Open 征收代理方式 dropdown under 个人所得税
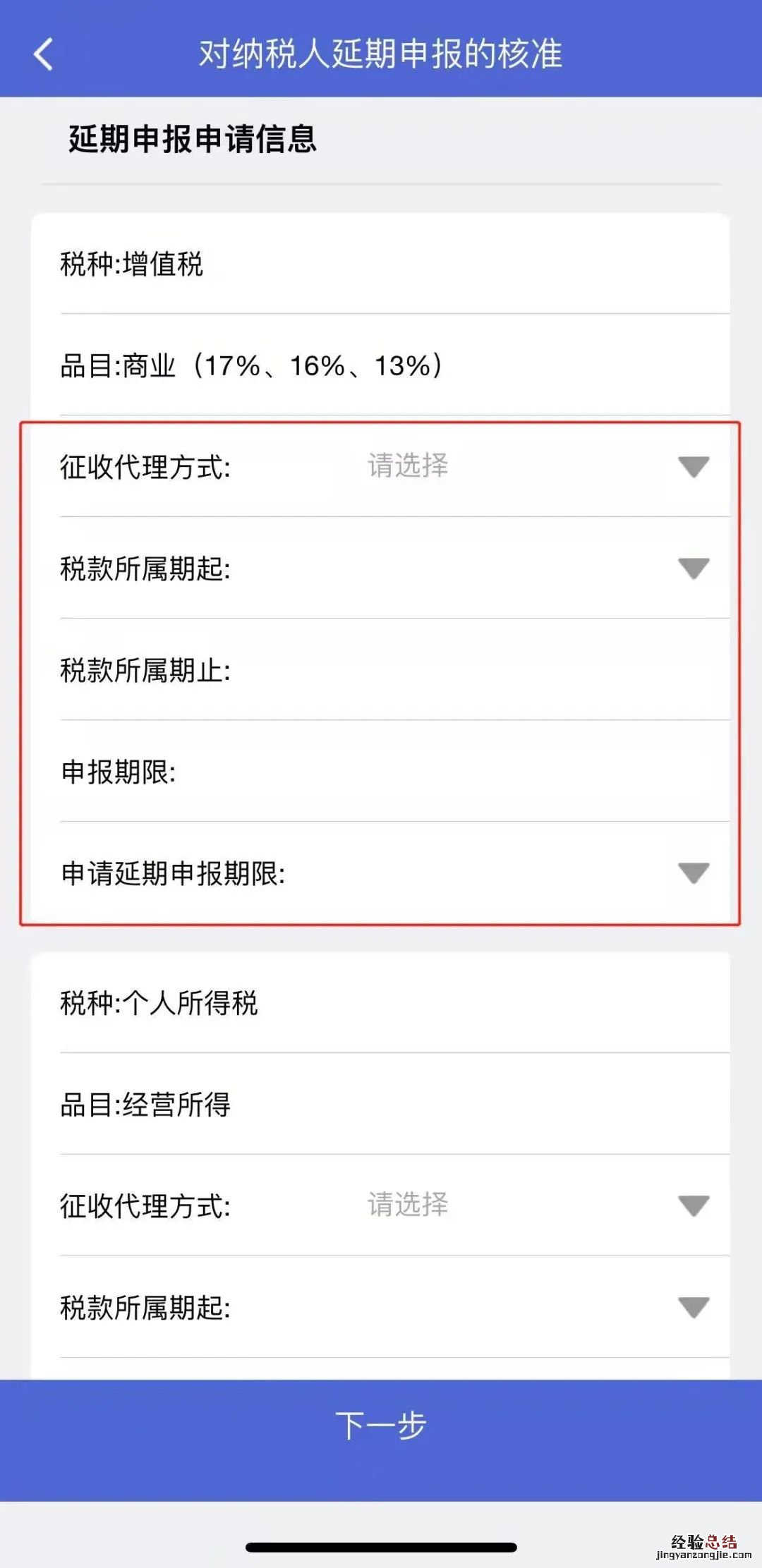Viewport: 762px width, 1568px height. tap(692, 1205)
